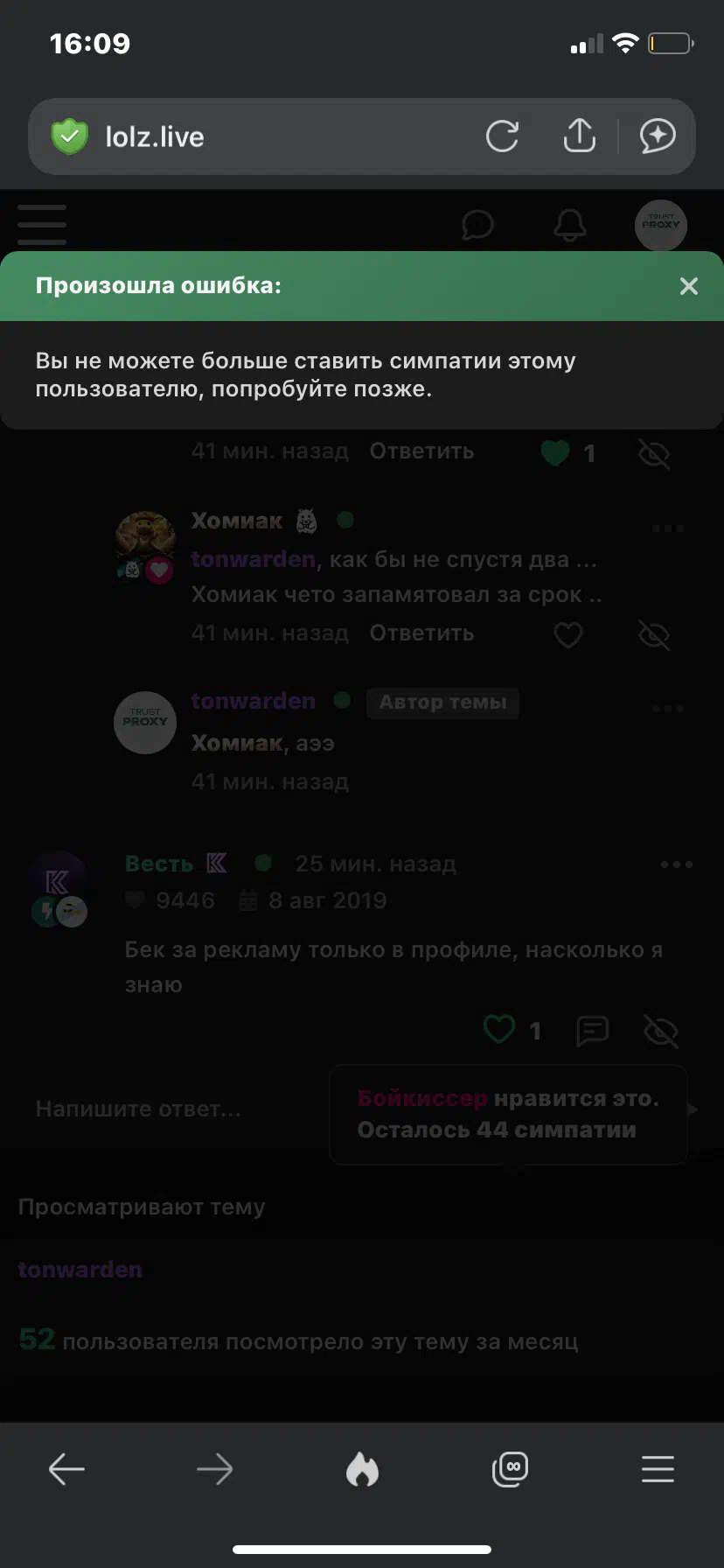
Task: Open the three-dot menu on Весть's post
Action: [x=677, y=864]
